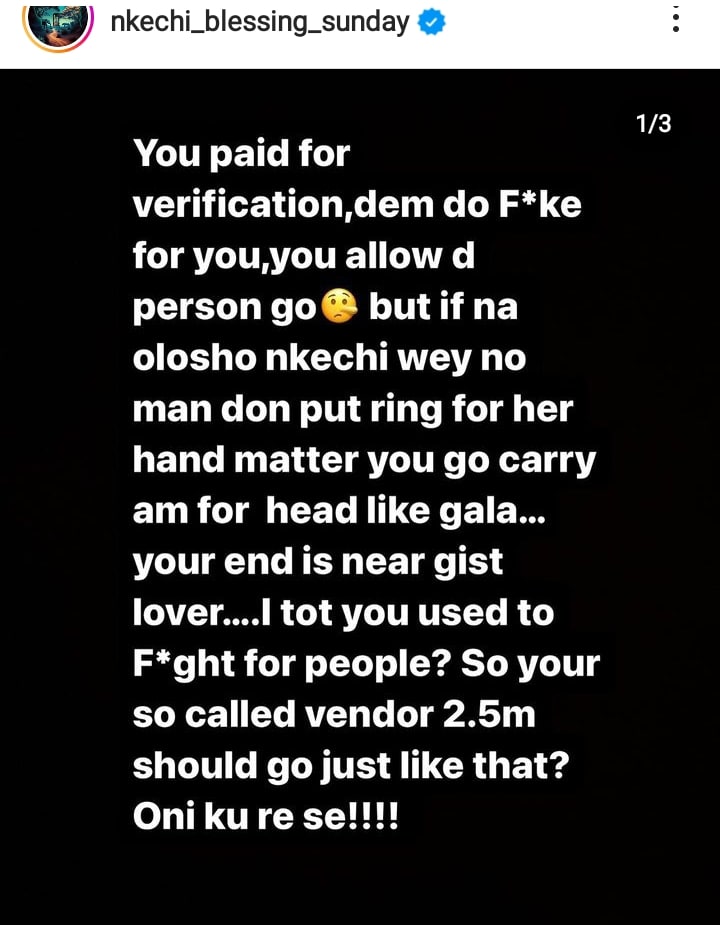This screenshot has width=720, height=925.
Task: Open nkechi_blessing_sunday's profile picture
Action: [58, 20]
